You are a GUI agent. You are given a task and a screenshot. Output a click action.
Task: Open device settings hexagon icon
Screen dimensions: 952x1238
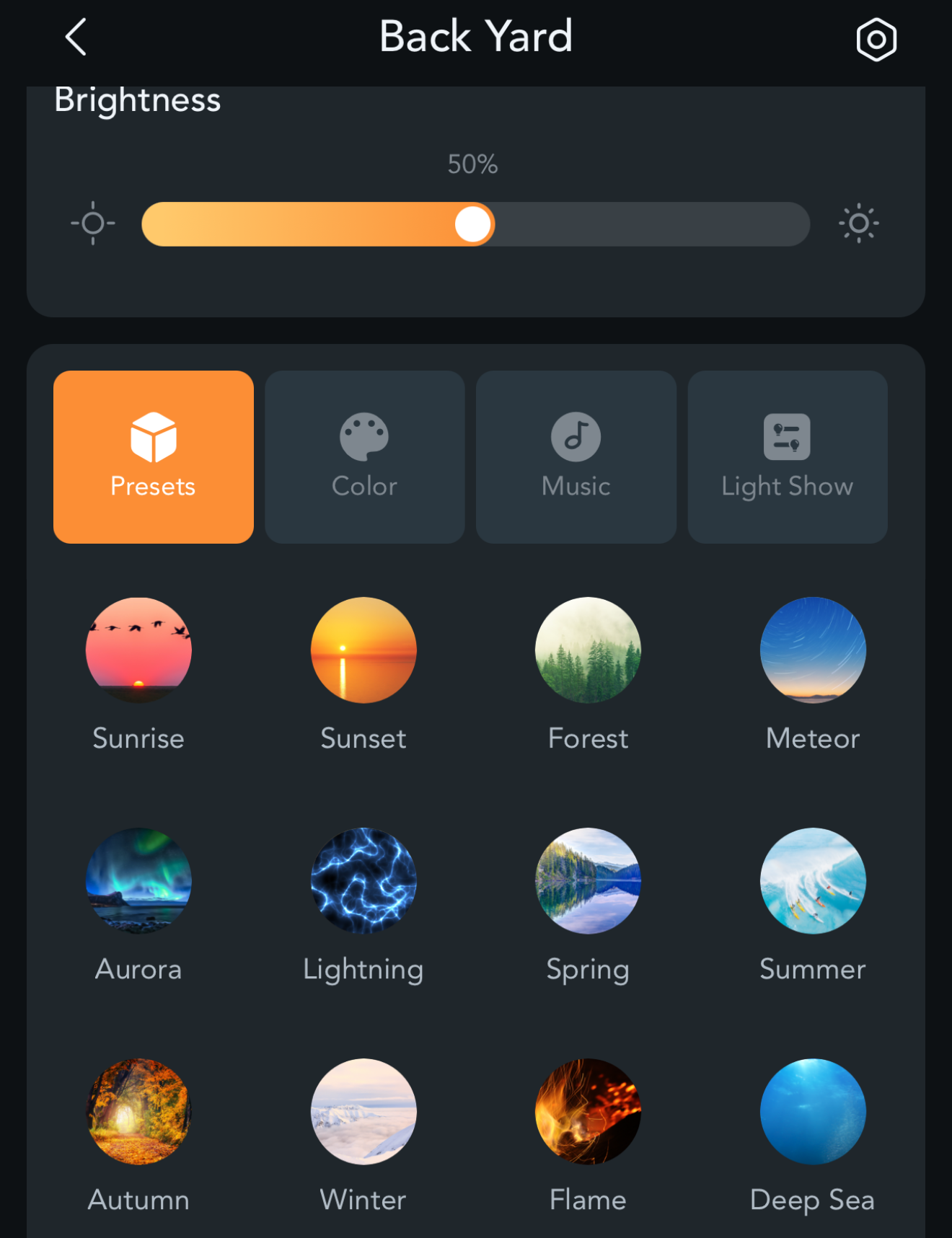(876, 39)
